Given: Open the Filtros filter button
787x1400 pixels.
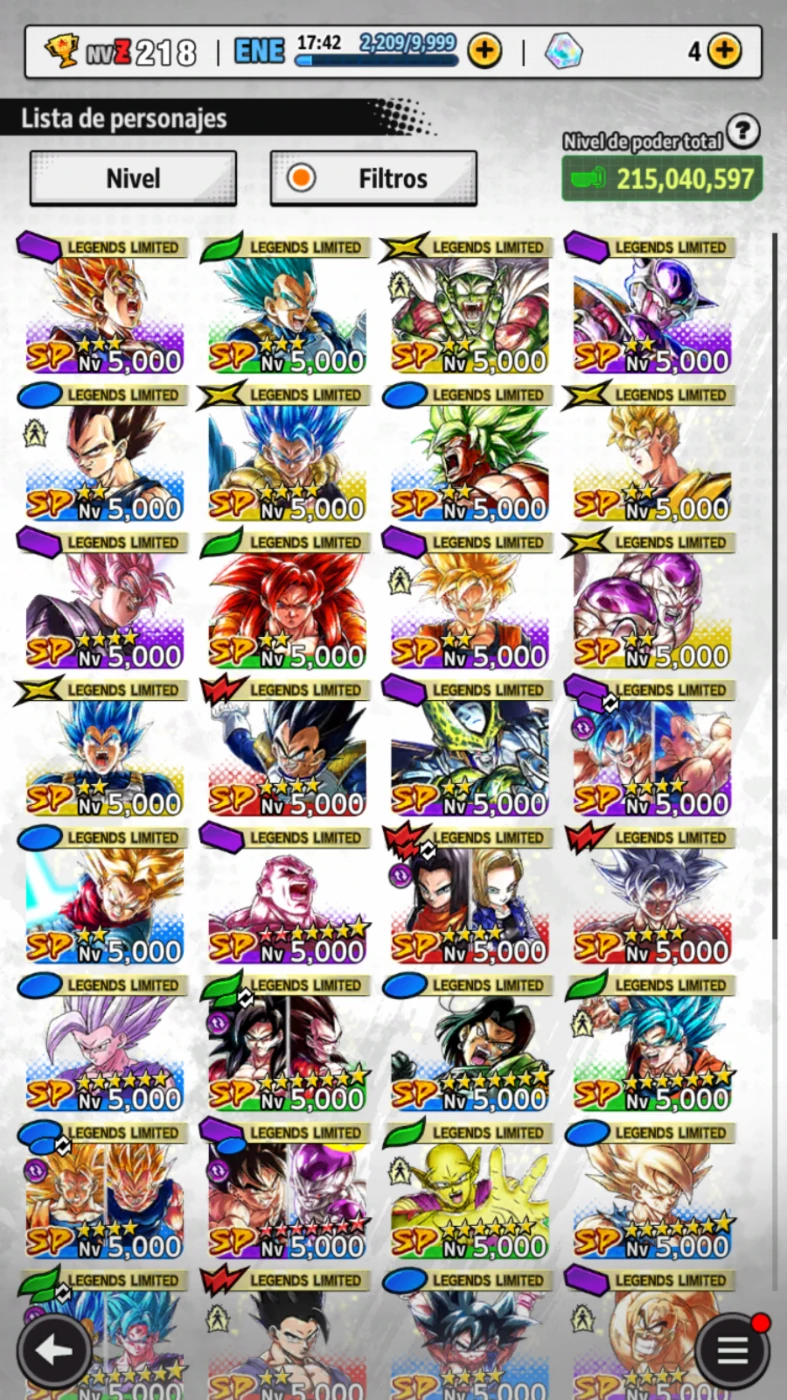Looking at the screenshot, I should pos(373,179).
